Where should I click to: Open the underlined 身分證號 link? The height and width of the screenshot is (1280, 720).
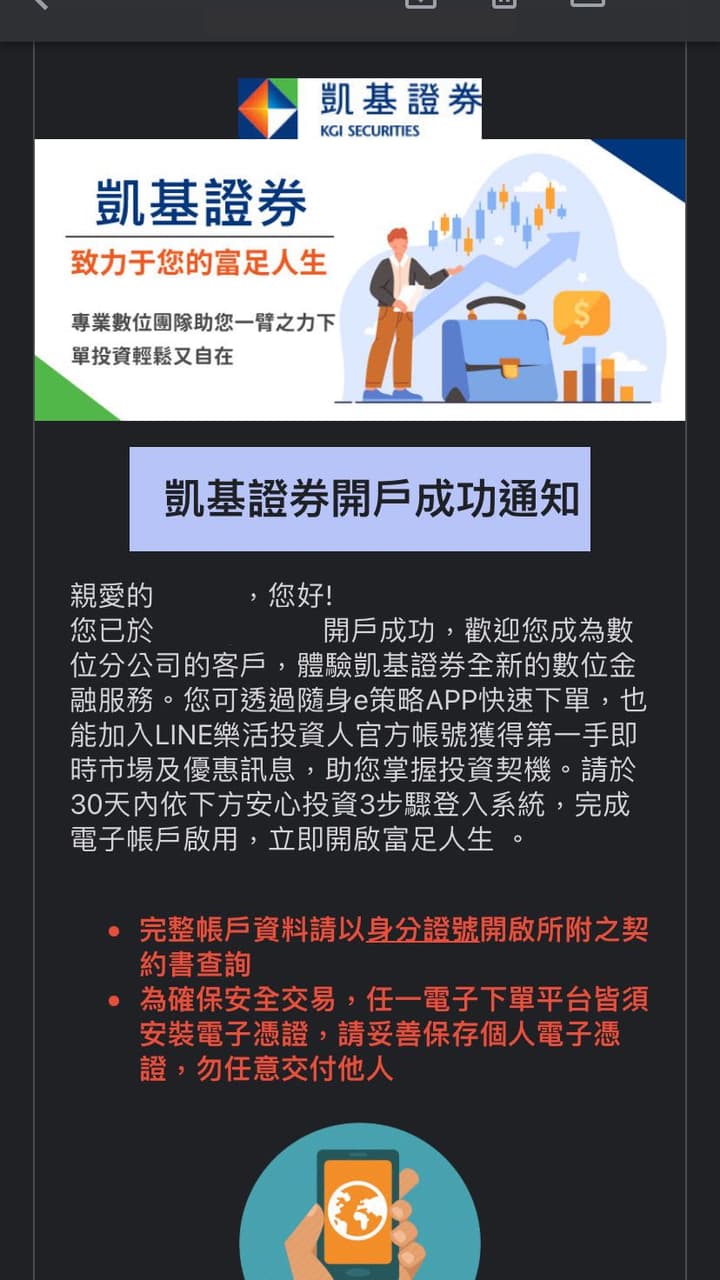tap(422, 930)
